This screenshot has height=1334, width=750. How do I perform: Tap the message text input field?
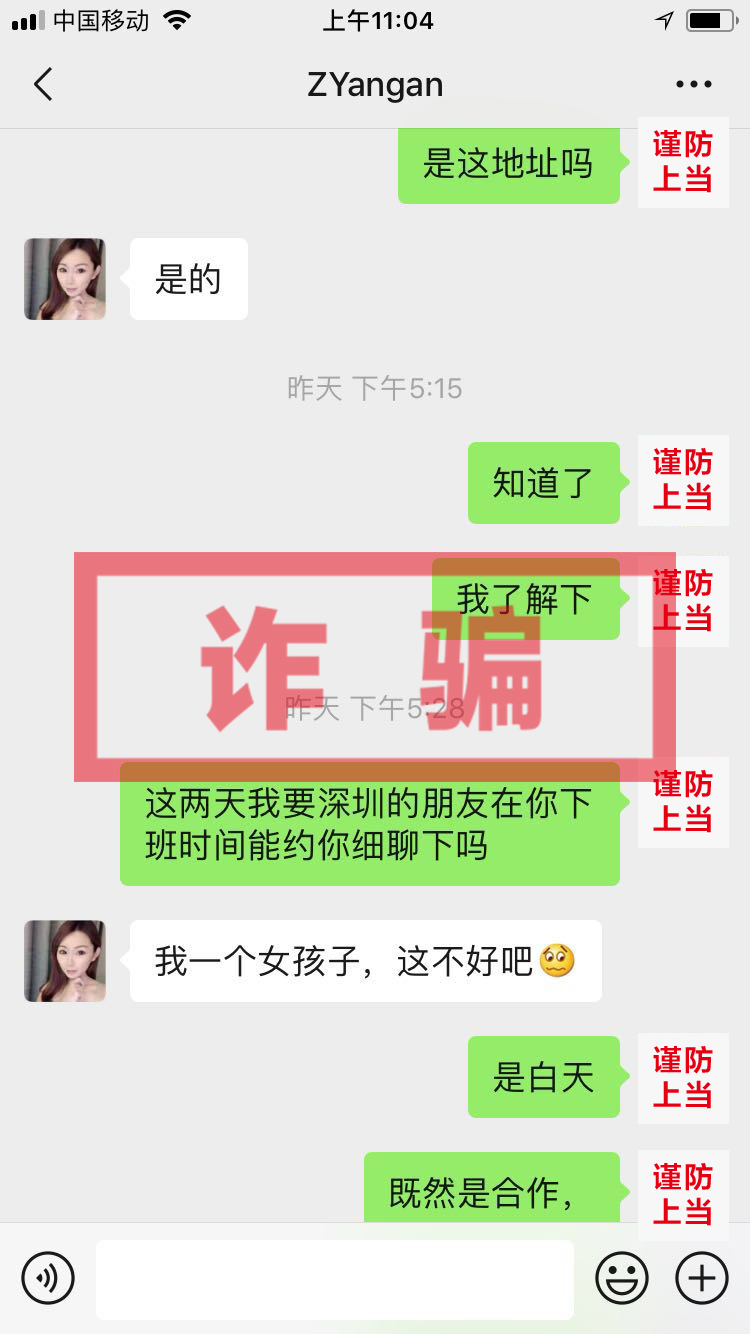click(335, 1278)
